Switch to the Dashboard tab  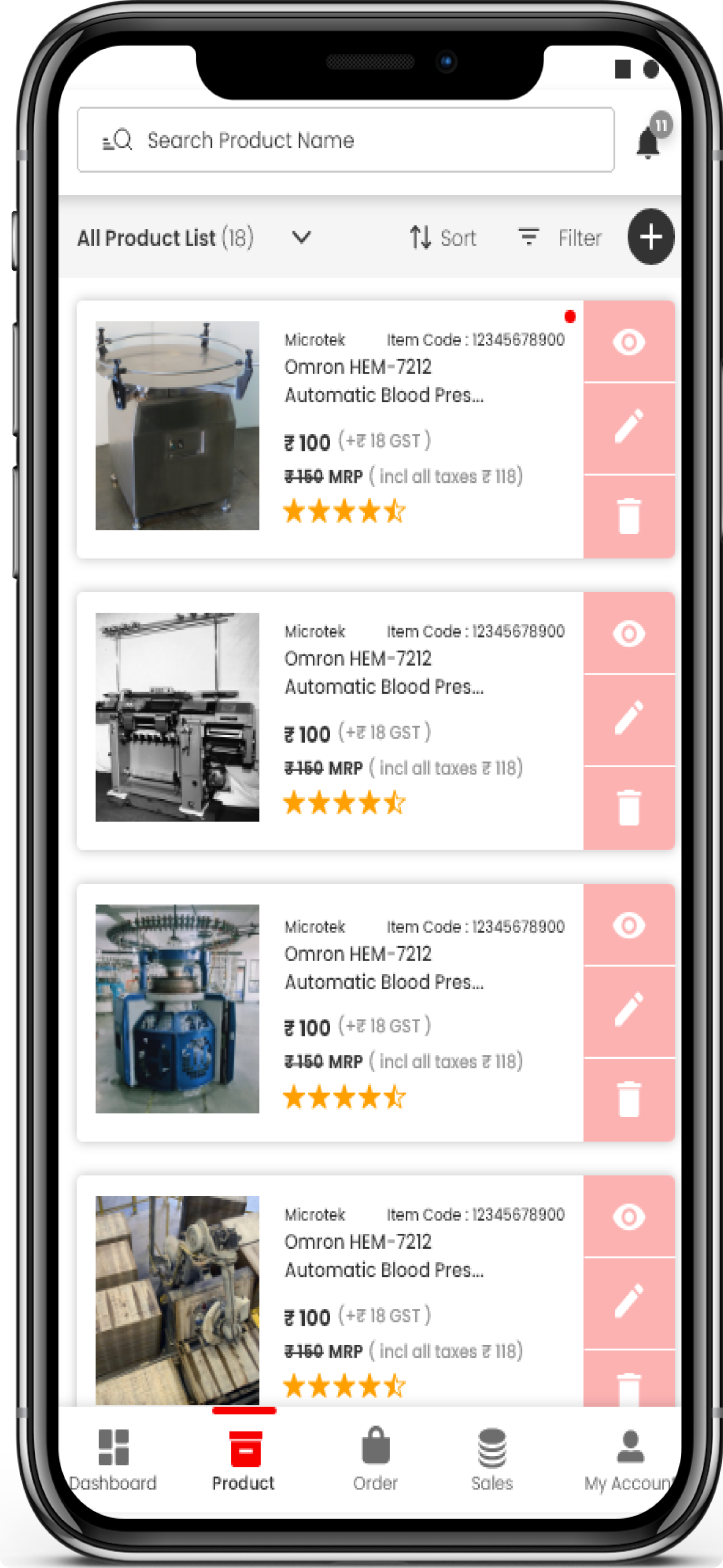click(113, 1459)
